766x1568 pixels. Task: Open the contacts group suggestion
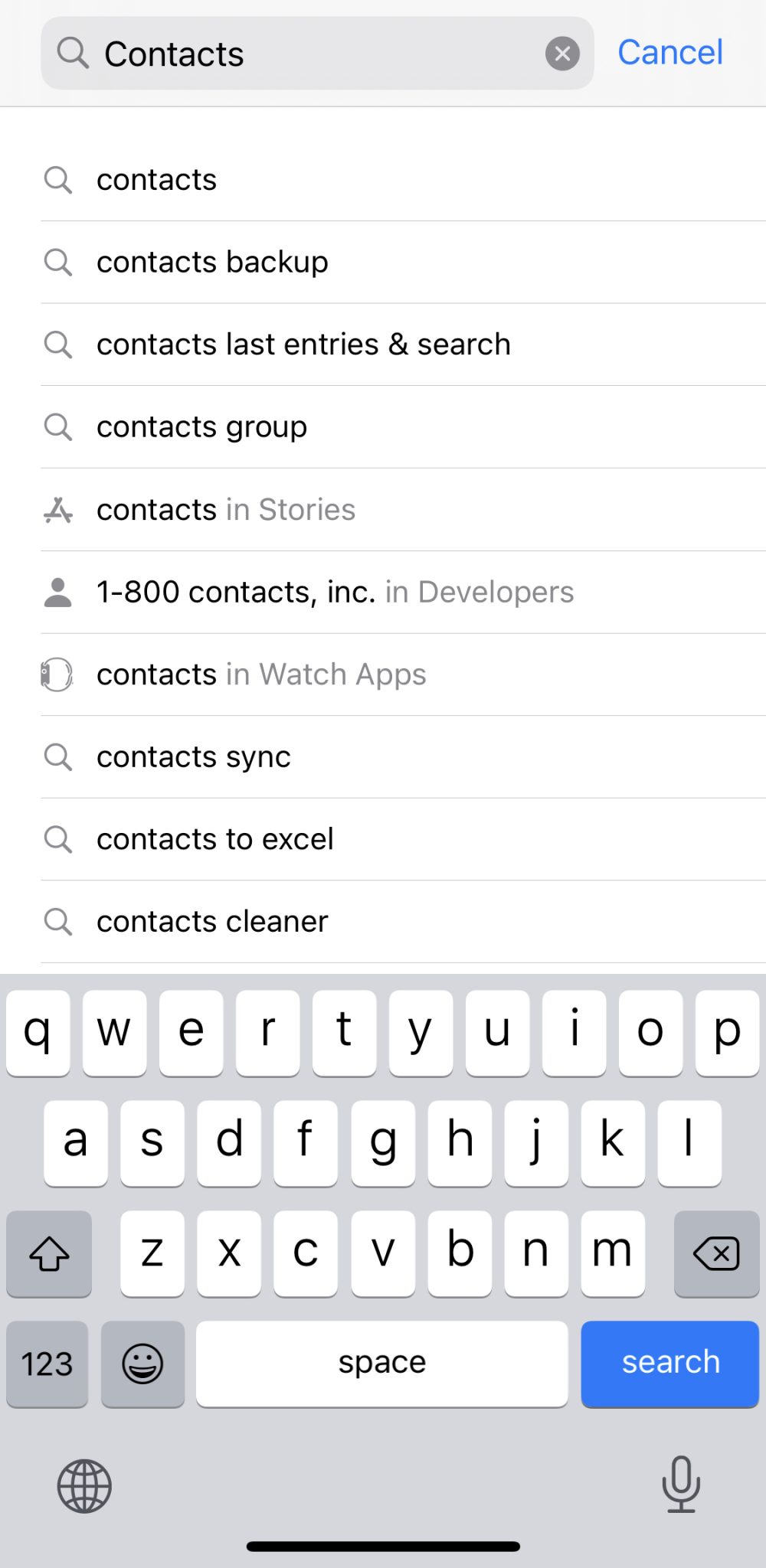tap(201, 427)
